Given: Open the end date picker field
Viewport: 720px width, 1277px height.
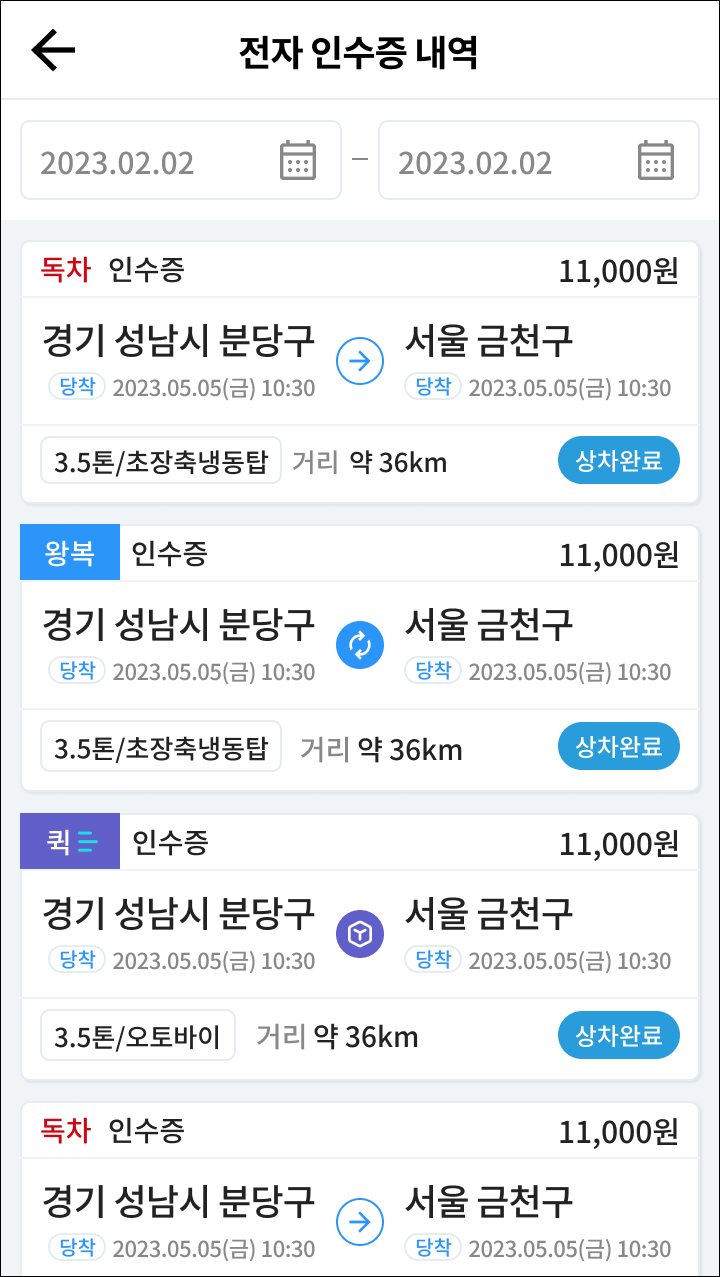Looking at the screenshot, I should click(x=539, y=161).
